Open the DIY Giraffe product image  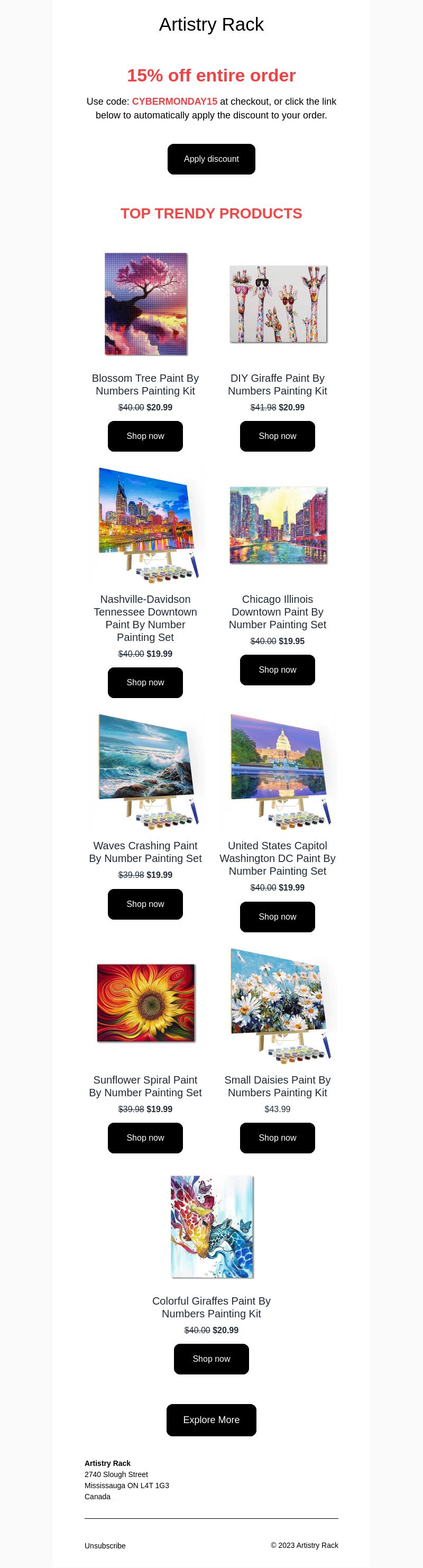click(x=278, y=303)
